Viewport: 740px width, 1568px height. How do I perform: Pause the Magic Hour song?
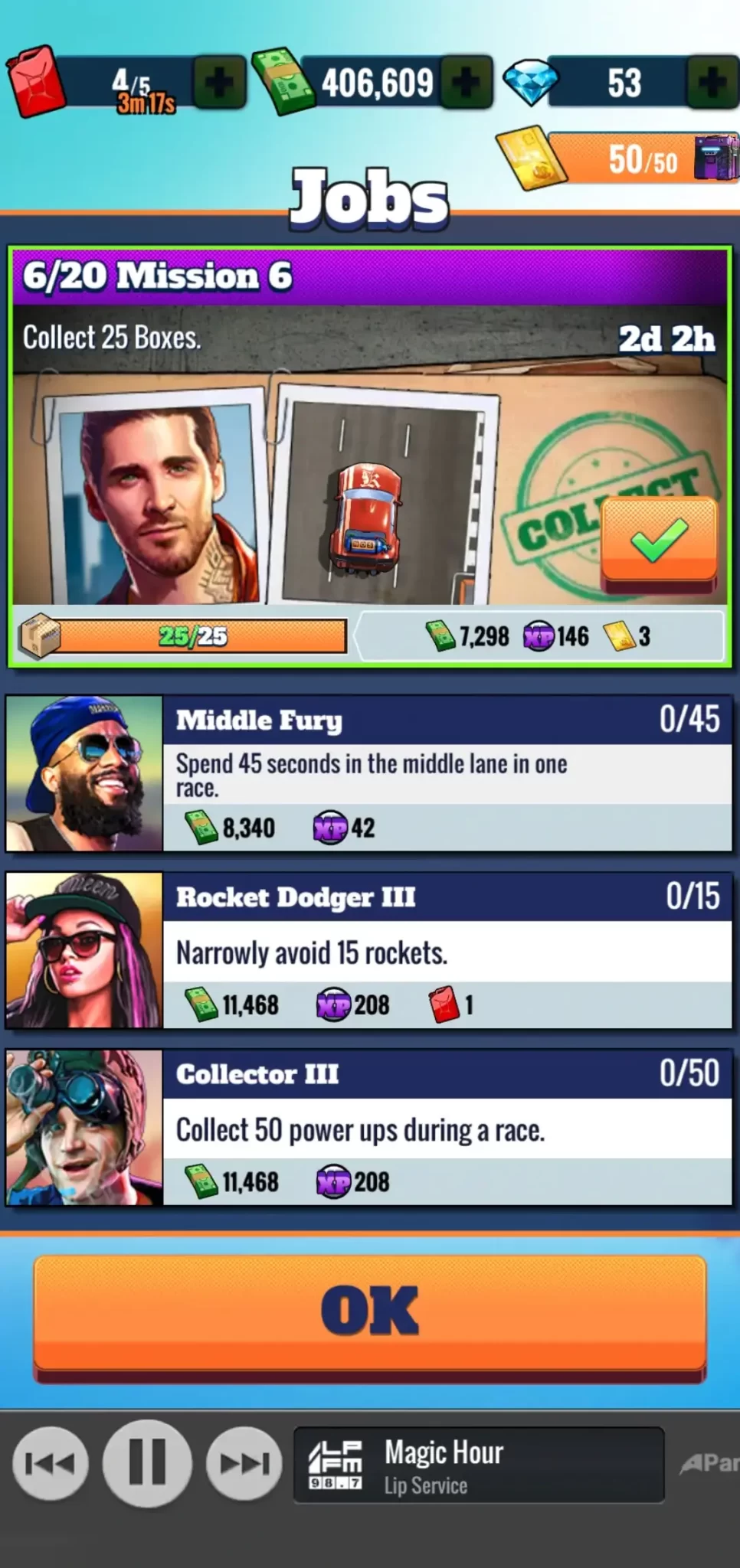coord(147,1463)
